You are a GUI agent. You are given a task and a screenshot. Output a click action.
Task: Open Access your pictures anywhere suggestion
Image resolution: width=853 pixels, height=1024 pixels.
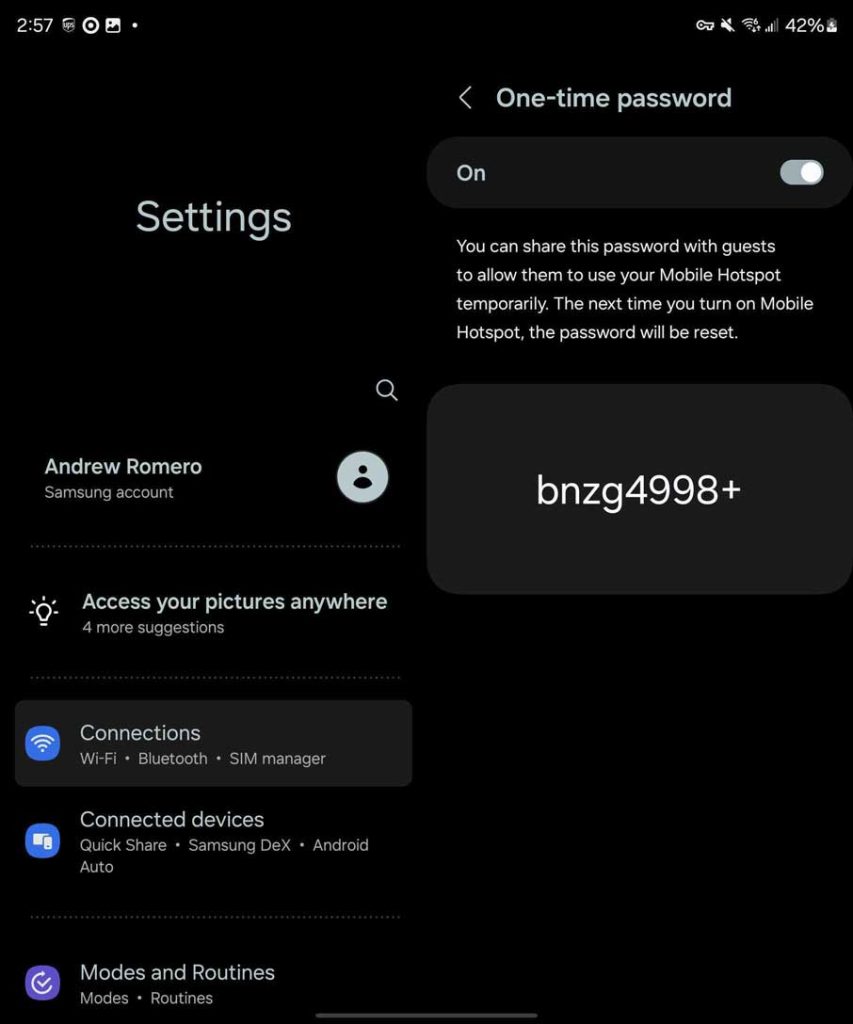233,613
